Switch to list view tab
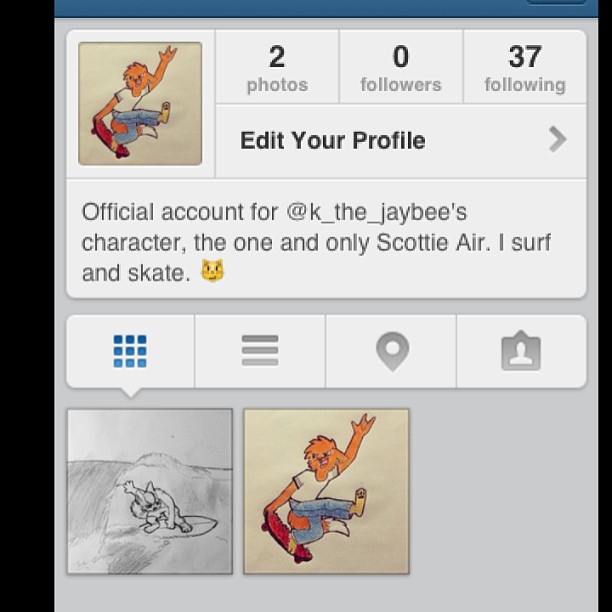Image resolution: width=612 pixels, height=612 pixels. click(260, 351)
